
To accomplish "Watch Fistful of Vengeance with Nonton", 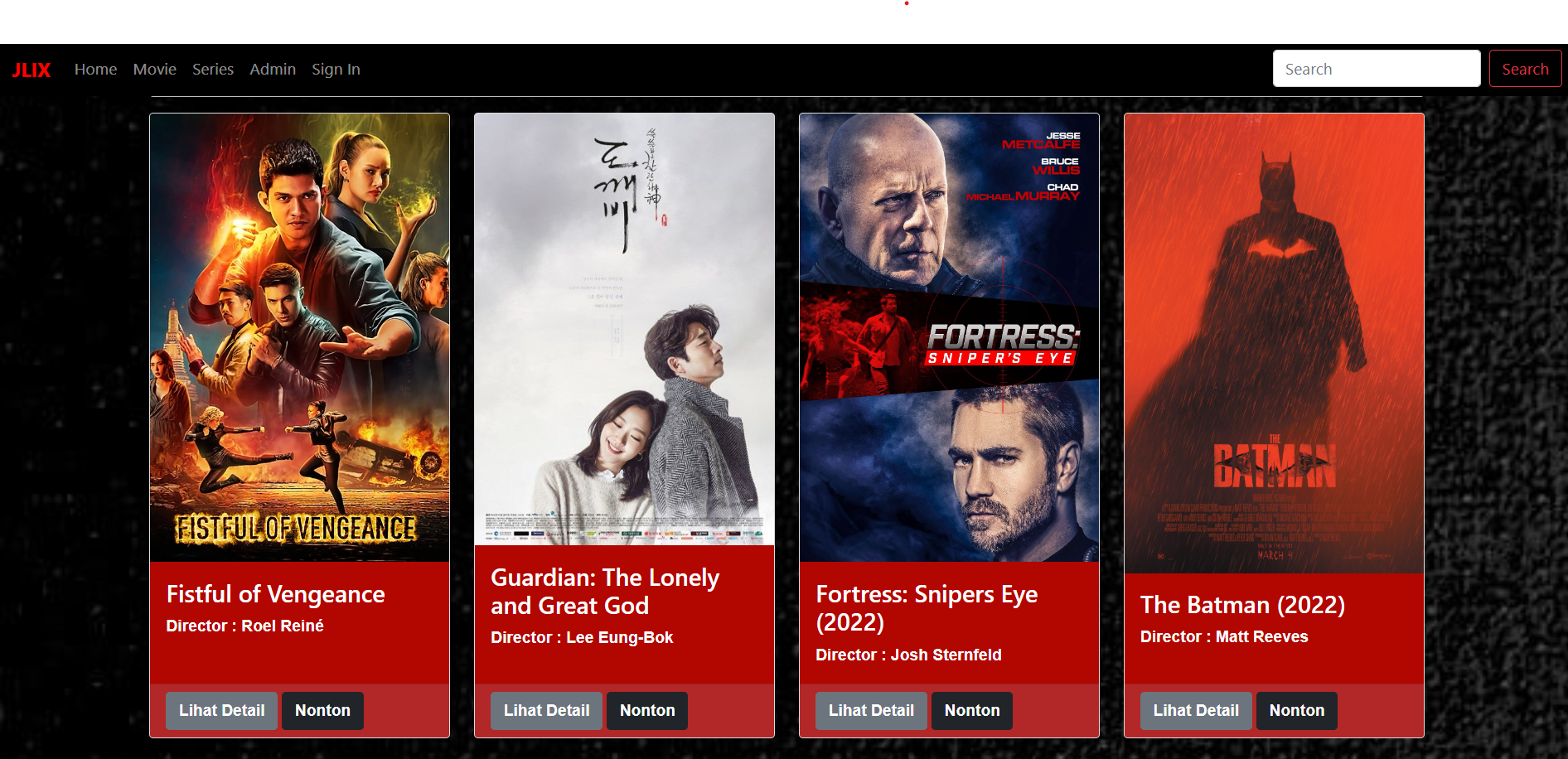I will coord(322,710).
